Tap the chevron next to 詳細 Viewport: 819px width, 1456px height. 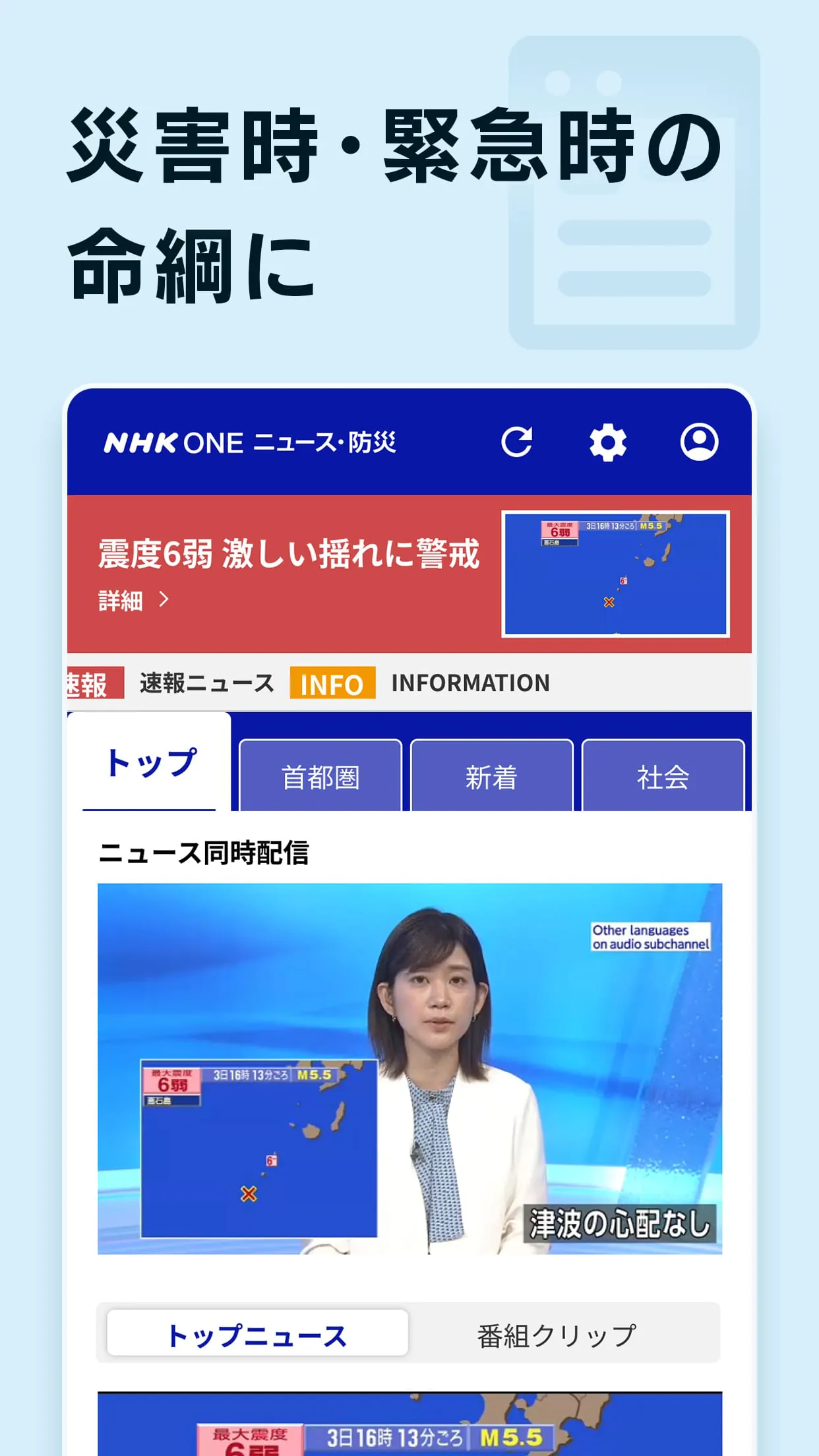[164, 601]
